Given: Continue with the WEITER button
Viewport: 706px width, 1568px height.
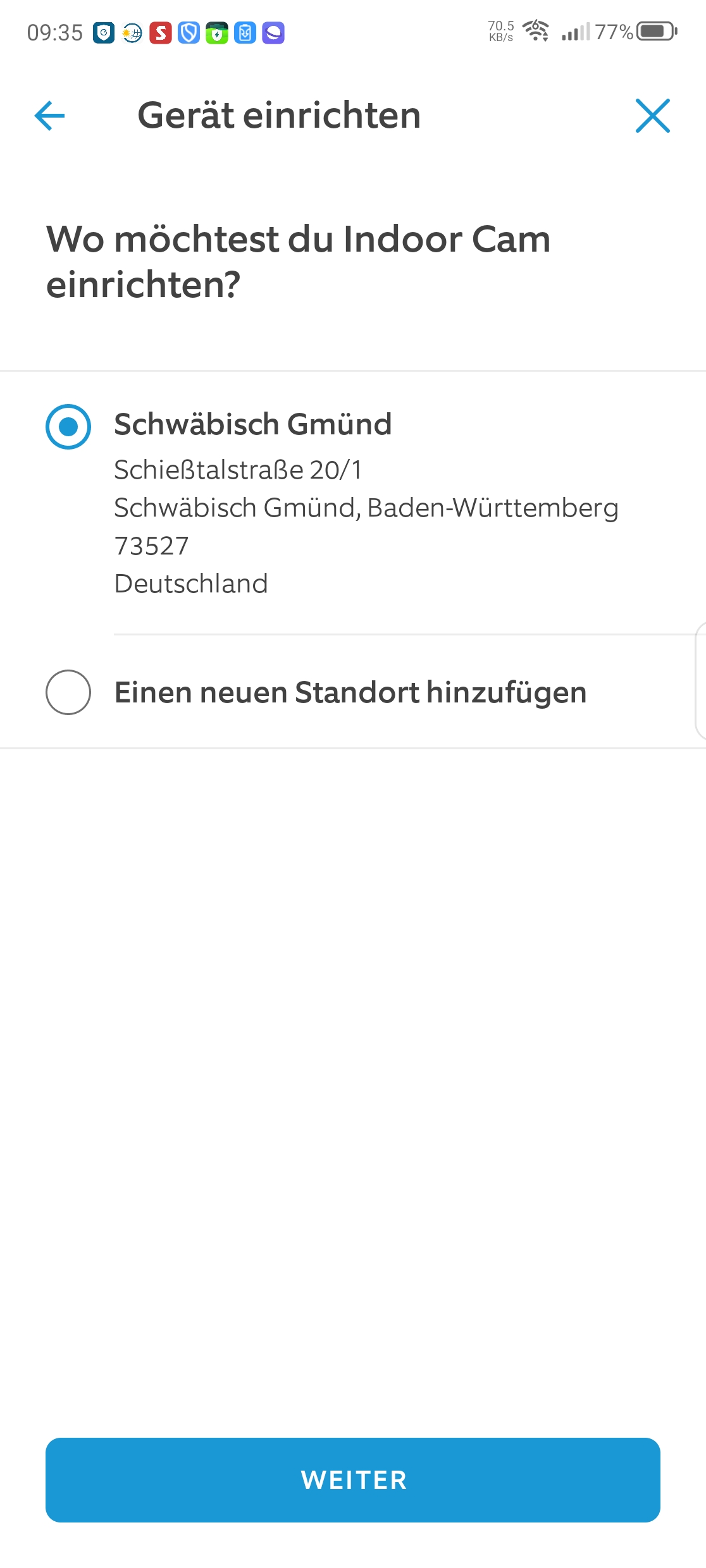Looking at the screenshot, I should (x=353, y=1479).
